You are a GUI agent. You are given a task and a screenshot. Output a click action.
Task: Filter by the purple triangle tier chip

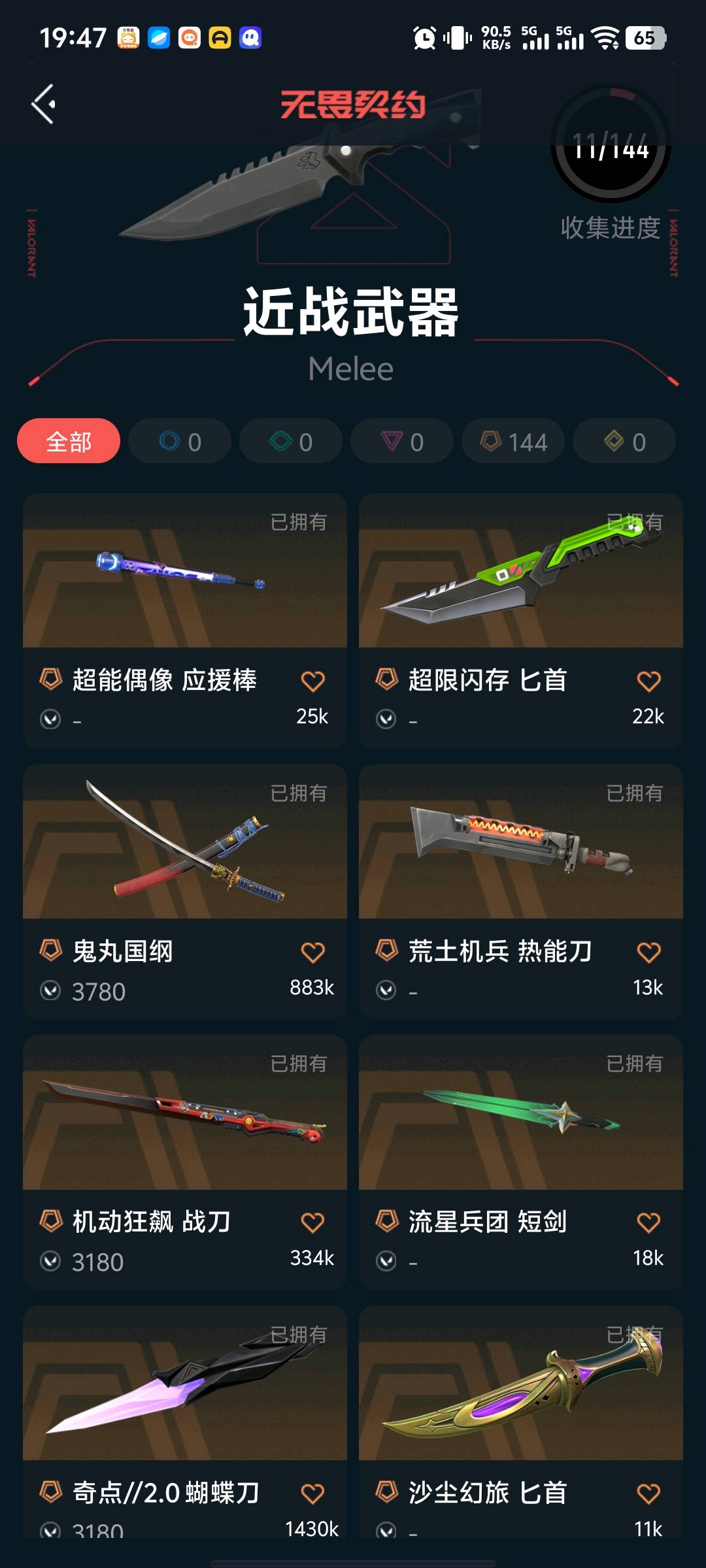[402, 442]
